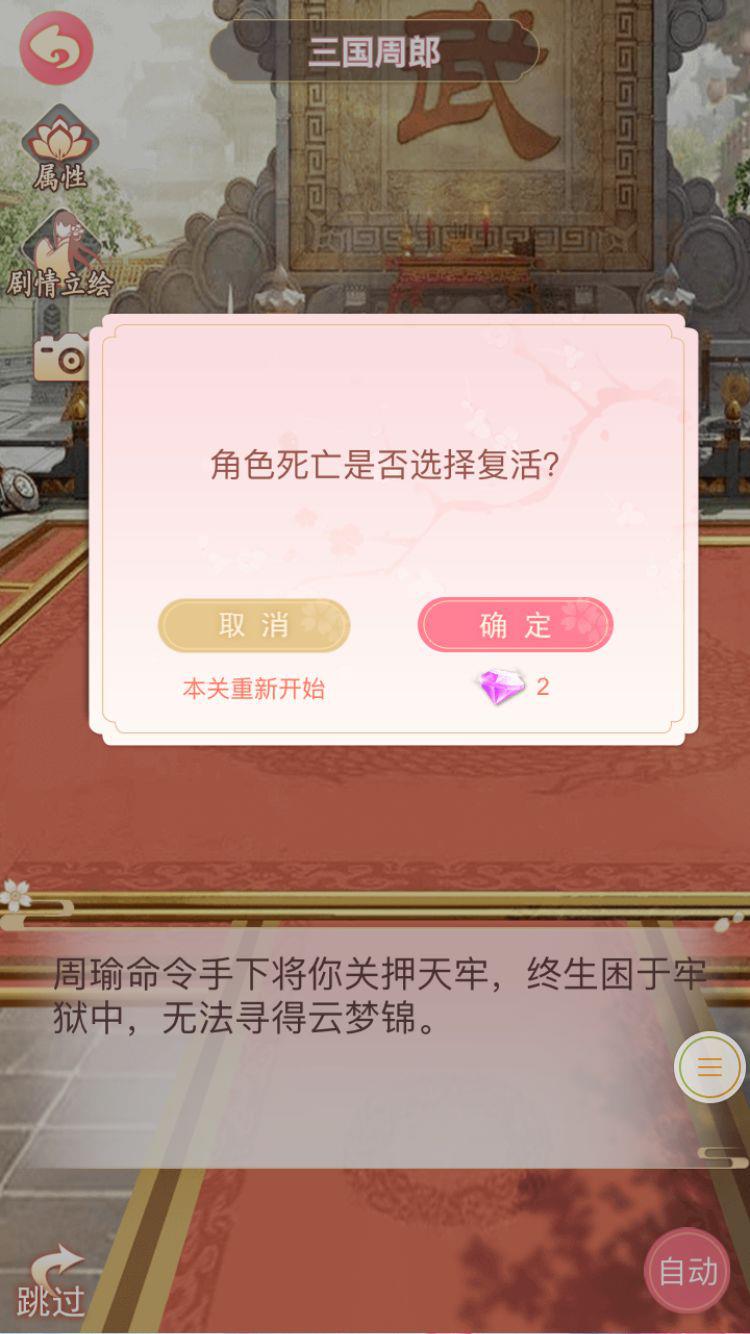The height and width of the screenshot is (1334, 750).
Task: Tap the back arrow button
Action: click(x=56, y=48)
